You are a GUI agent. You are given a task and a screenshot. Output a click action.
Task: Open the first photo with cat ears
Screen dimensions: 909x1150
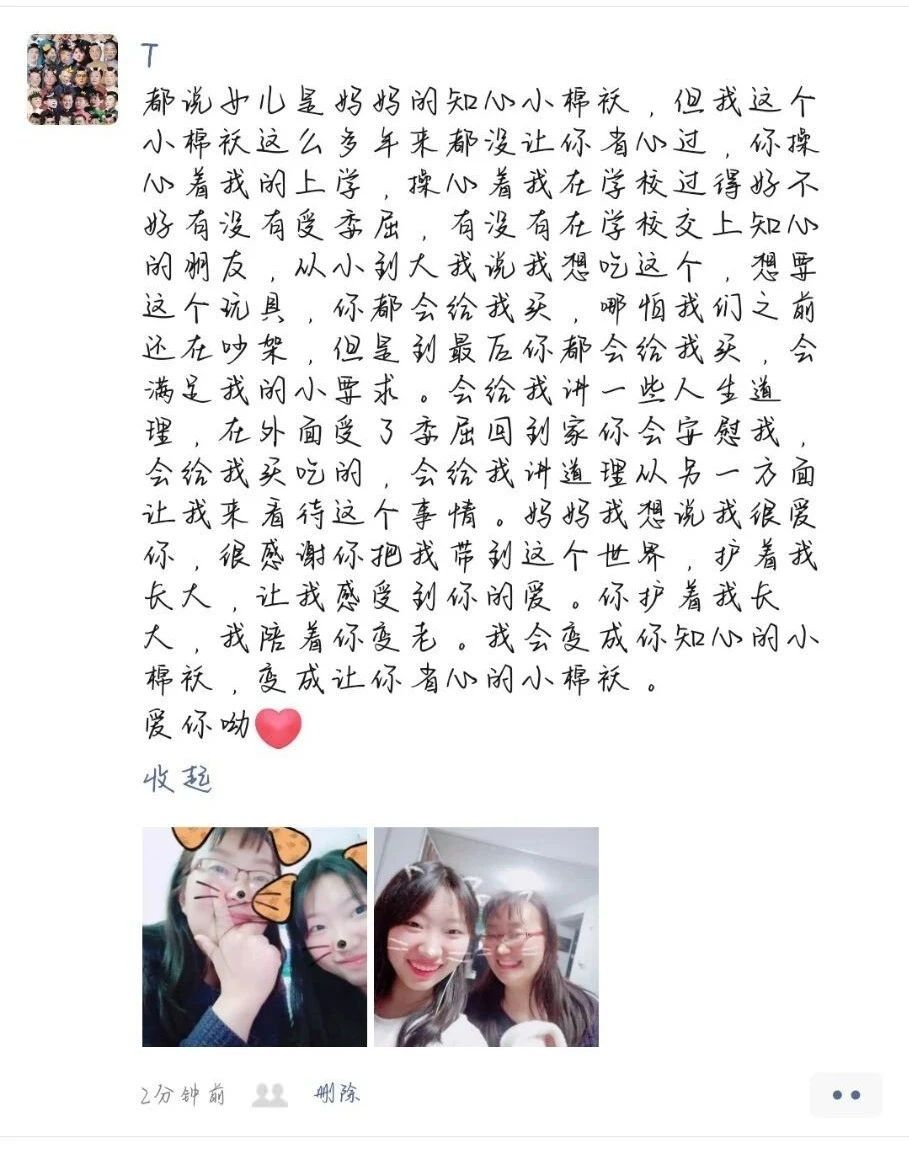click(254, 936)
